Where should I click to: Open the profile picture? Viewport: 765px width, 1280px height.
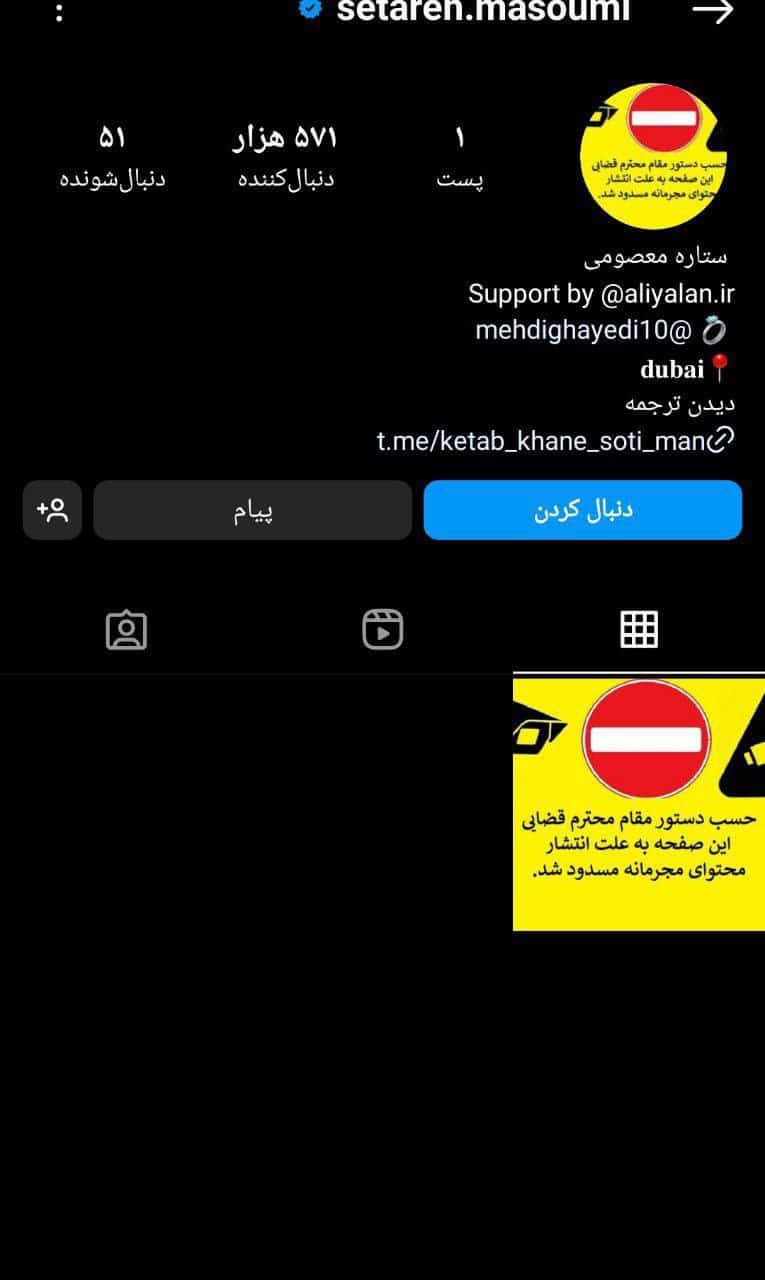(654, 156)
